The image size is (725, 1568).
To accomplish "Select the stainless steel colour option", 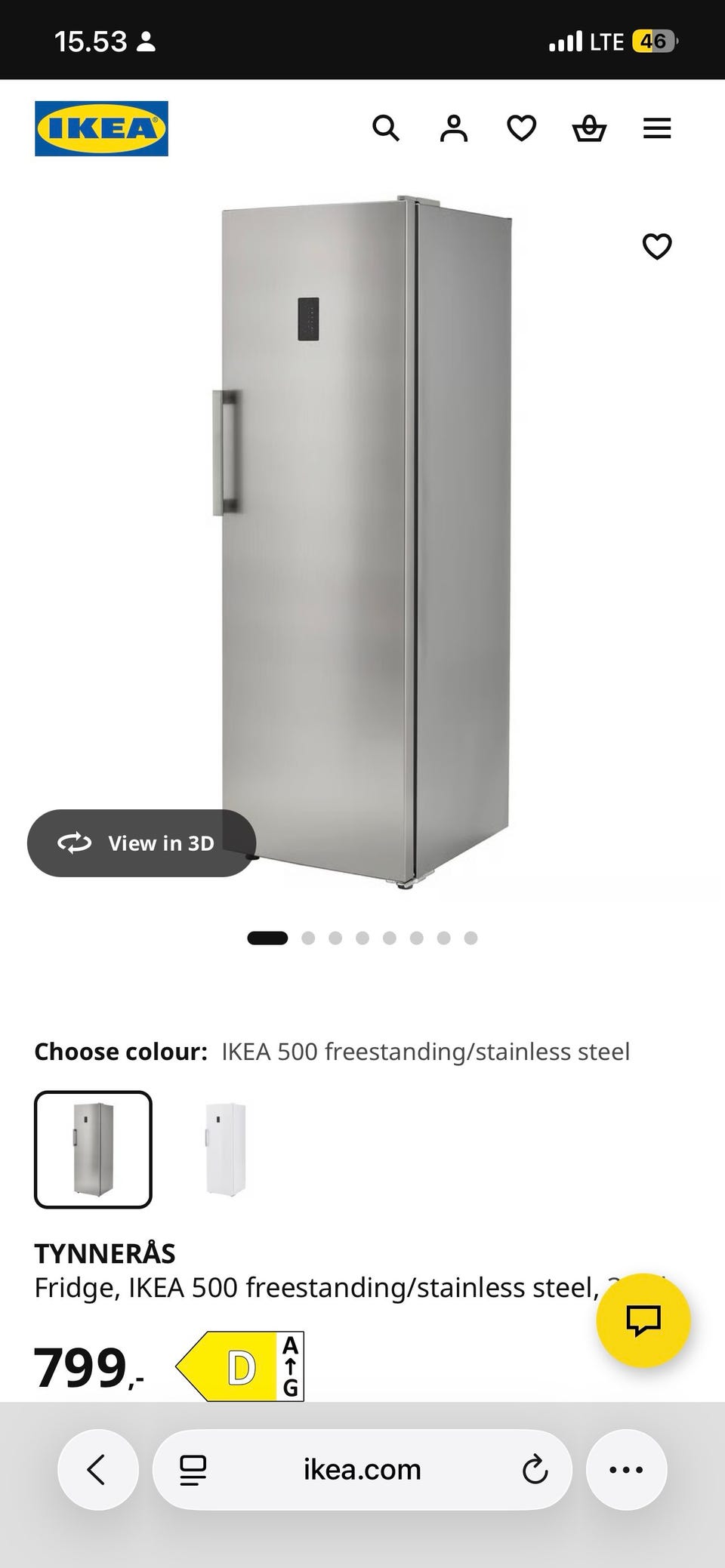I will (93, 1150).
